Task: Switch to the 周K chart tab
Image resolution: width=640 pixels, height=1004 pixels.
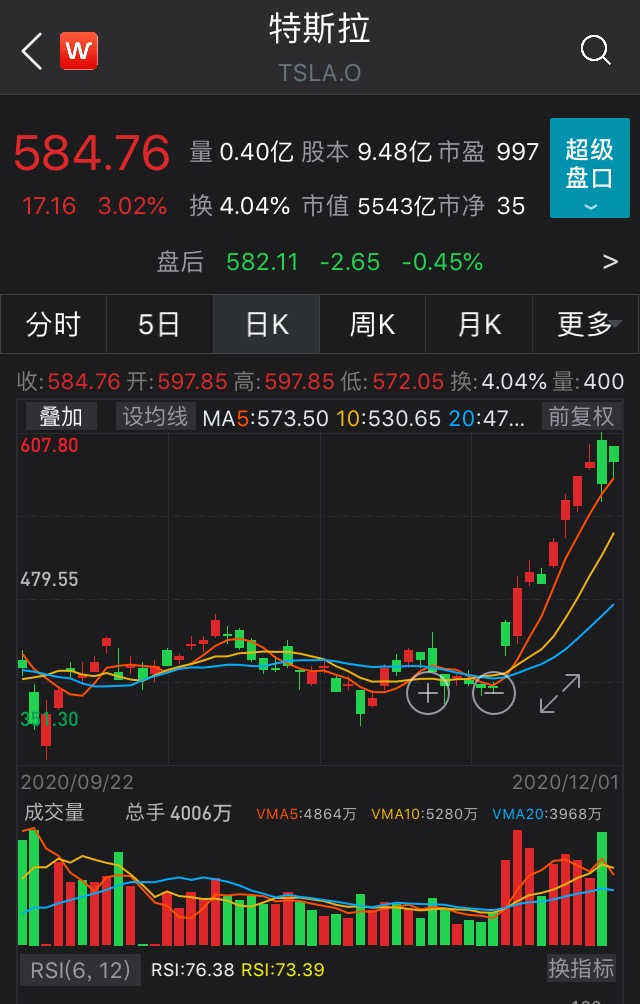Action: coord(372,324)
